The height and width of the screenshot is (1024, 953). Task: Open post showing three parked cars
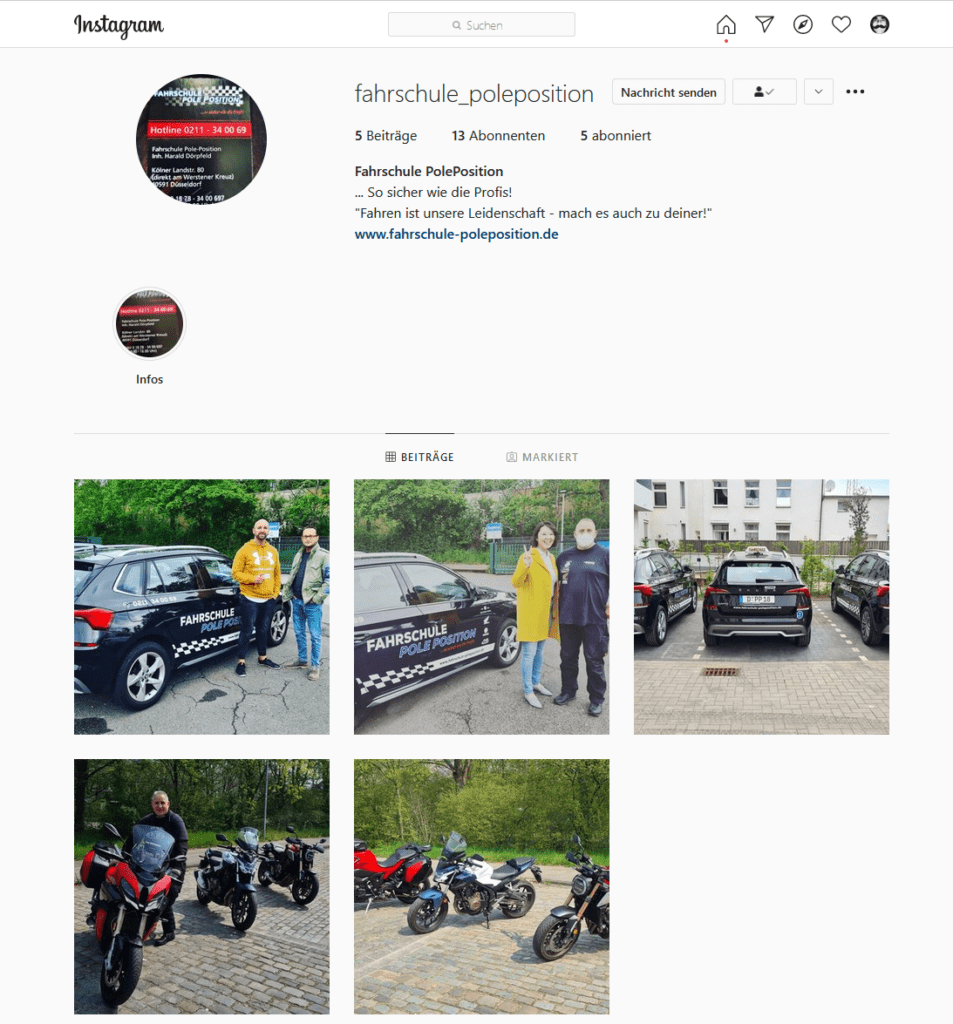point(761,606)
